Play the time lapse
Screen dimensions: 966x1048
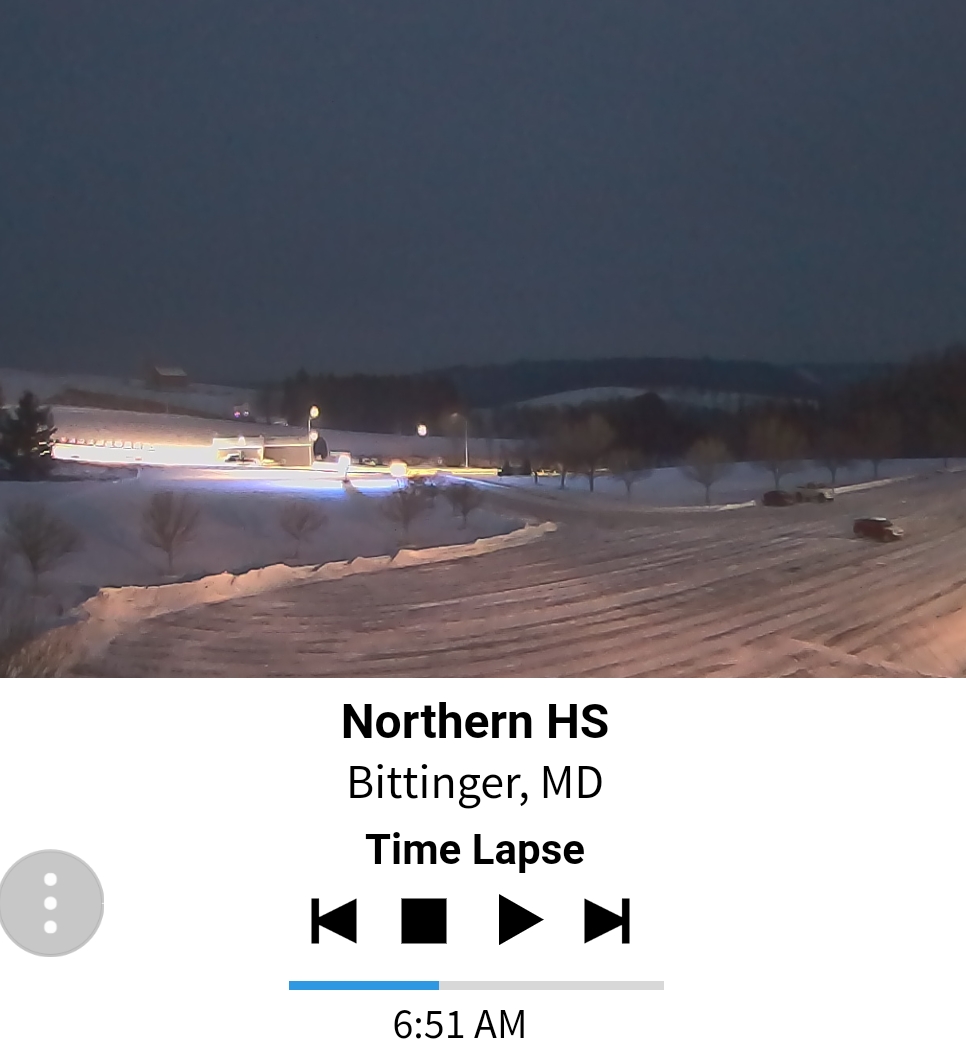[520, 920]
